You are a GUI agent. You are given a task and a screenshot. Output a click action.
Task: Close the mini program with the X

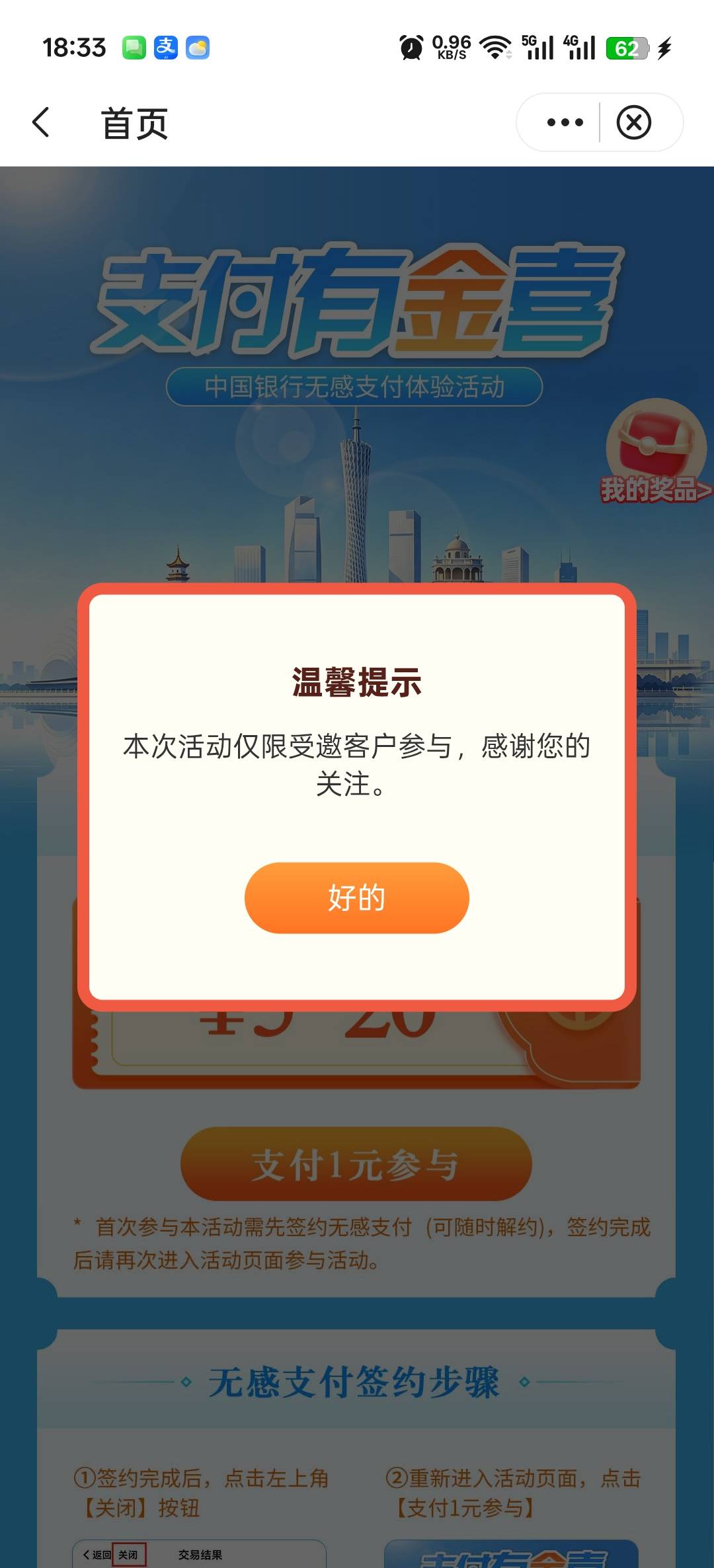pyautogui.click(x=634, y=122)
